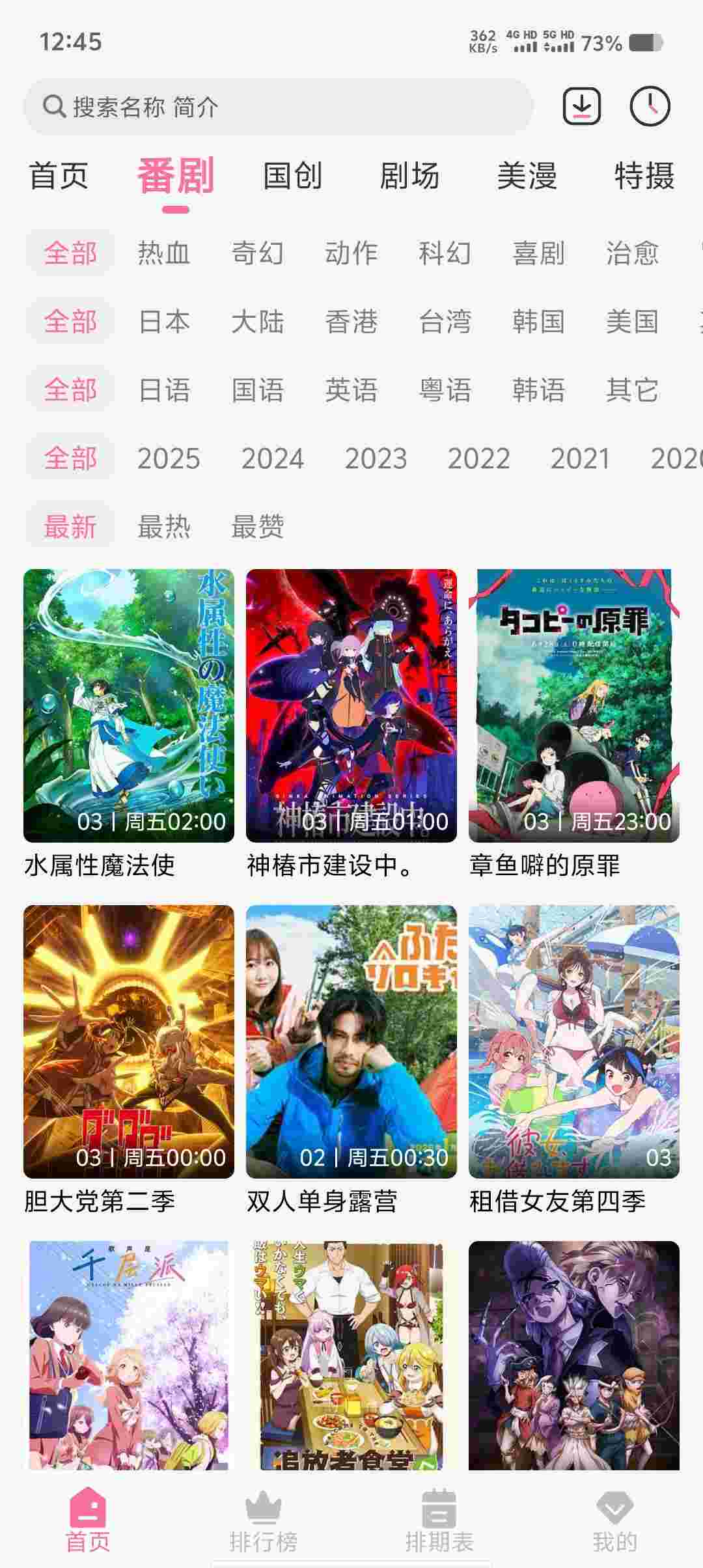The height and width of the screenshot is (1568, 703).
Task: Filter by year 2024
Action: (272, 458)
